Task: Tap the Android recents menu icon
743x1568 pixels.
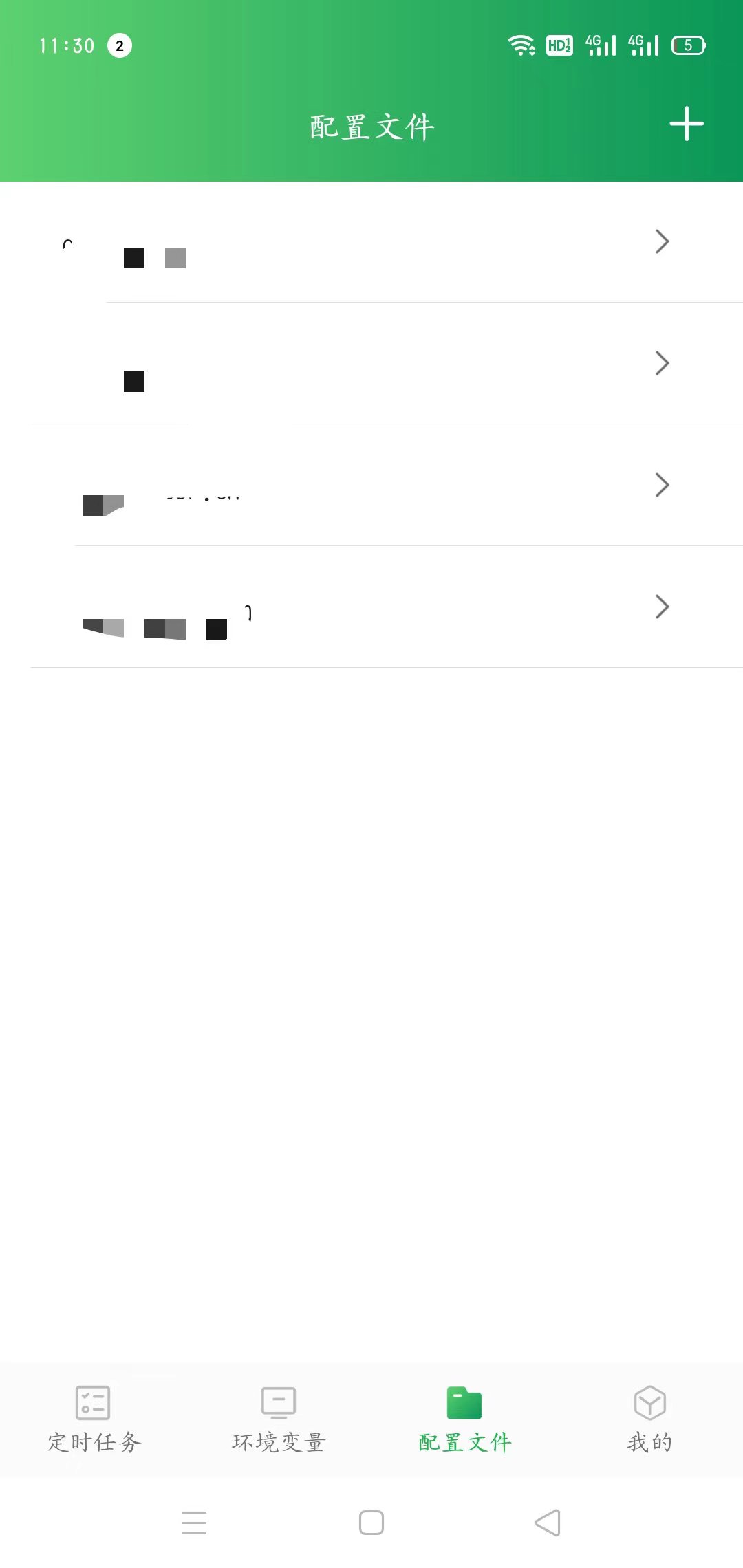Action: click(194, 1522)
